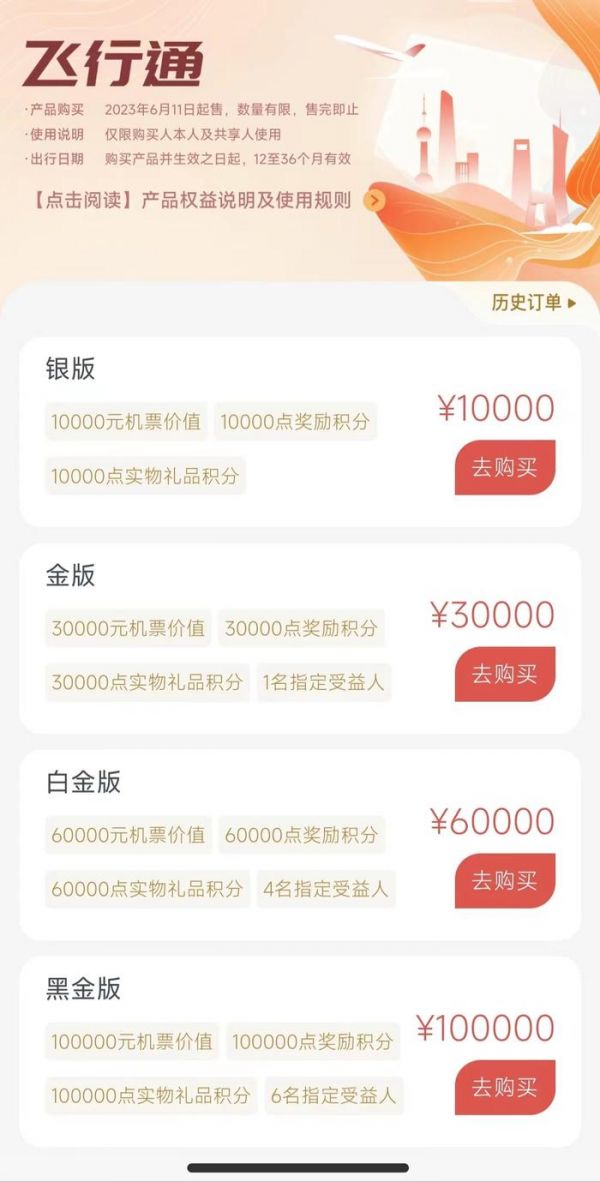Select 去购买 on the 黑金版 card
The image size is (600, 1182).
coord(504,1087)
